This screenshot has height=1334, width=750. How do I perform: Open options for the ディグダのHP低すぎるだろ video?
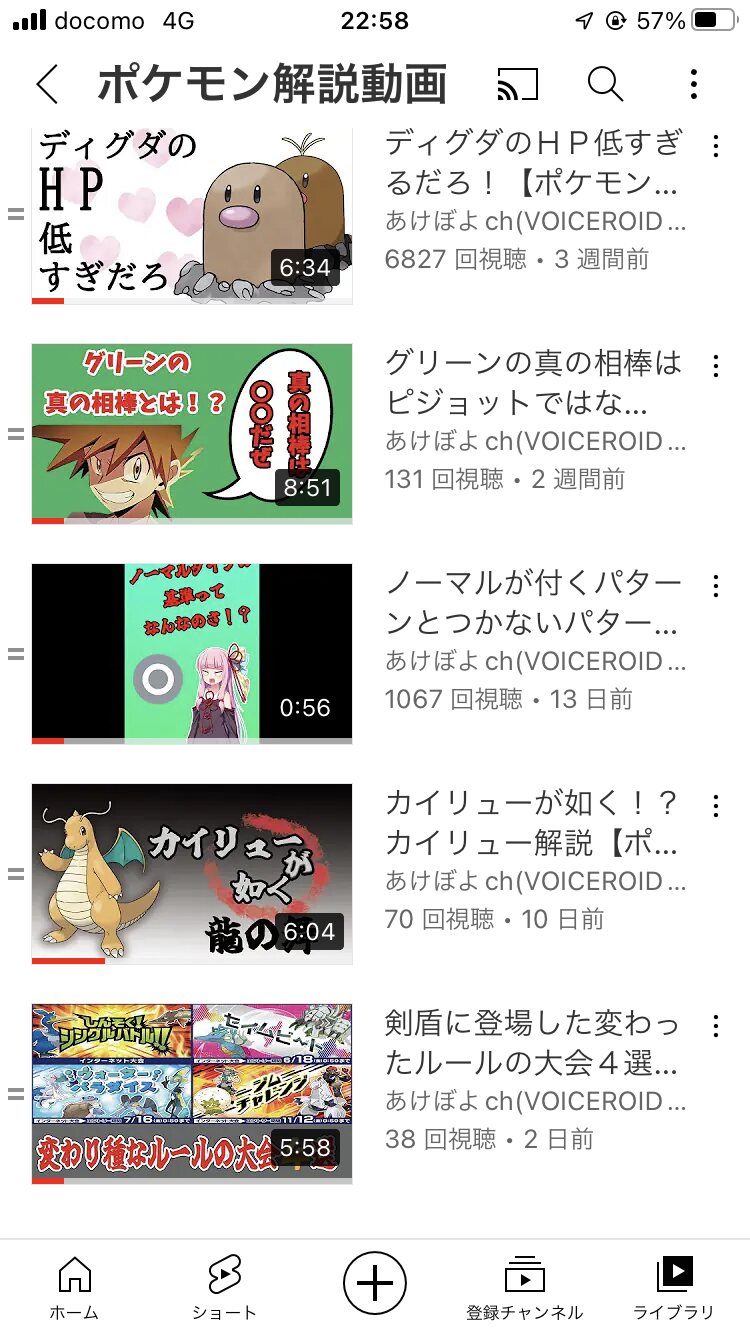coord(715,147)
